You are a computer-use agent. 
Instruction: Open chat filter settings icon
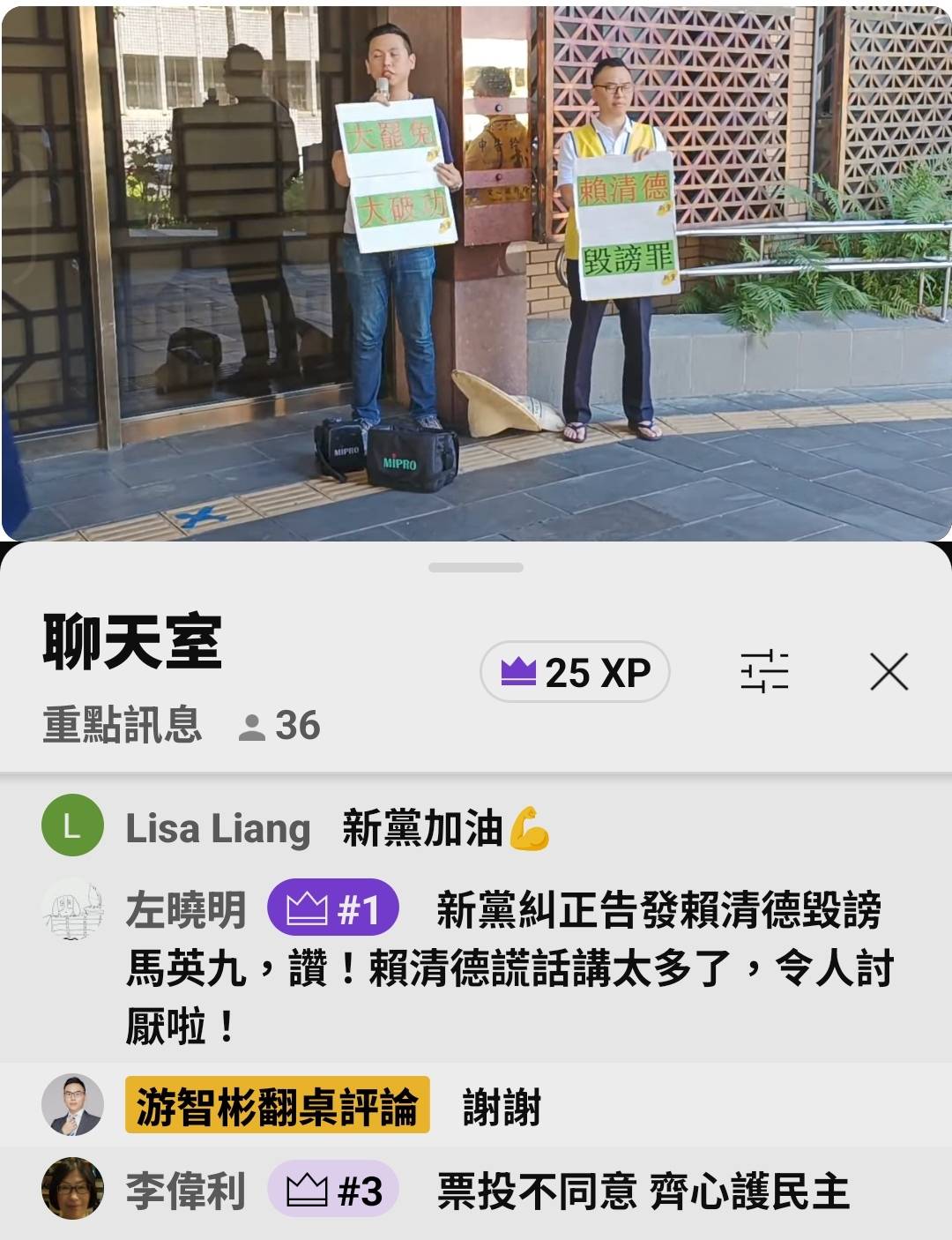(x=764, y=672)
